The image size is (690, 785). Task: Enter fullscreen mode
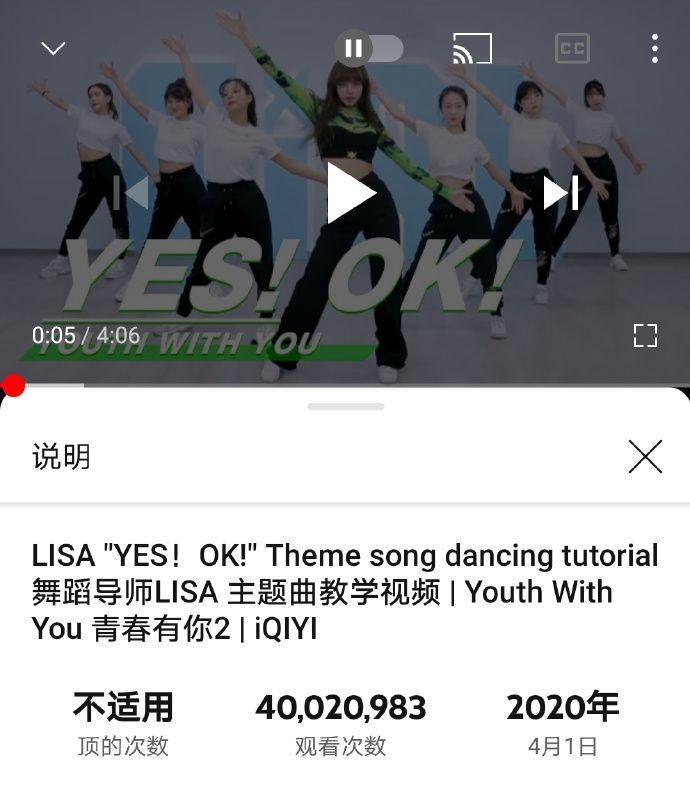(x=645, y=336)
